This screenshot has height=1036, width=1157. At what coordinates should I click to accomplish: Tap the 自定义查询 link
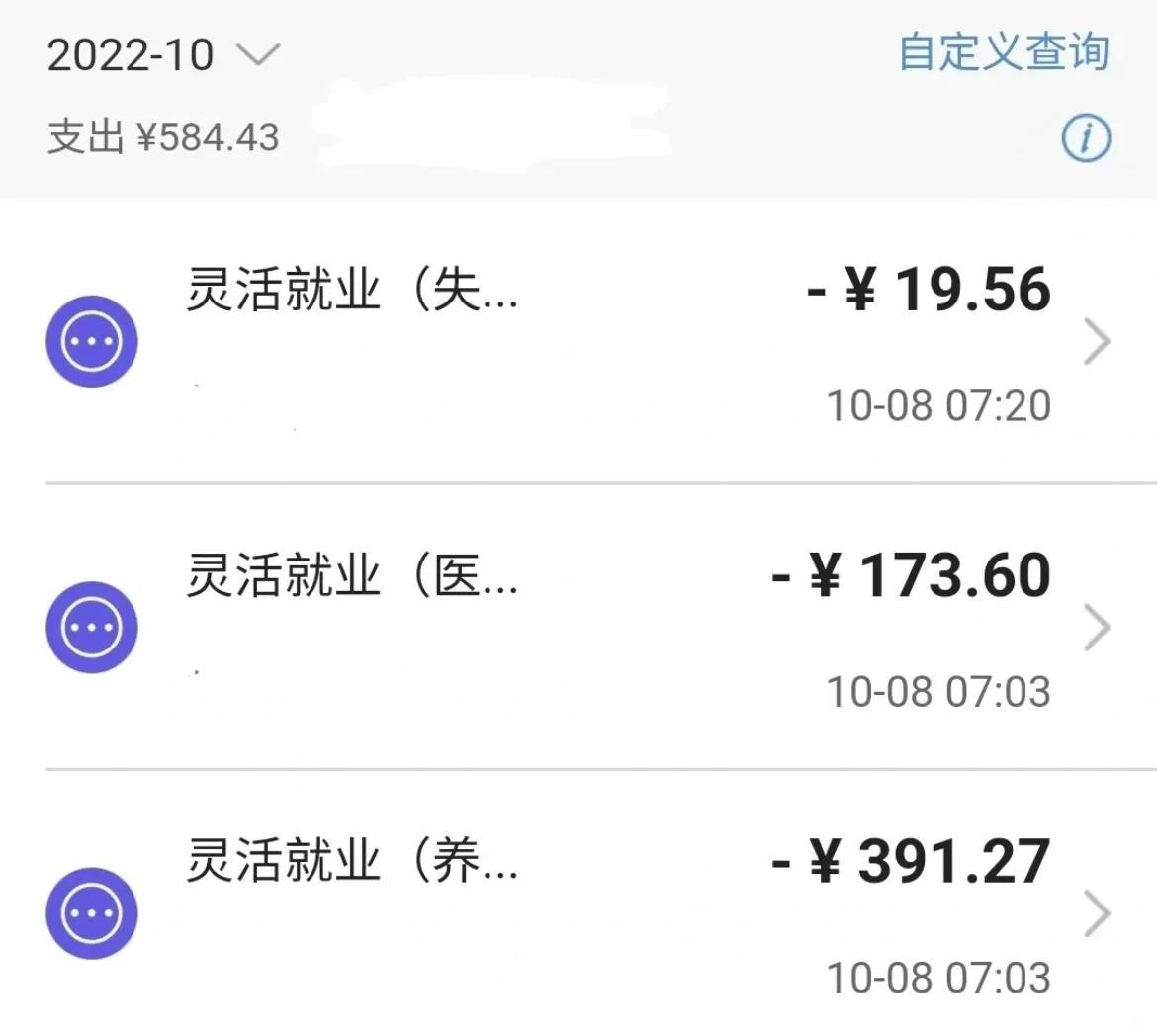click(1003, 52)
